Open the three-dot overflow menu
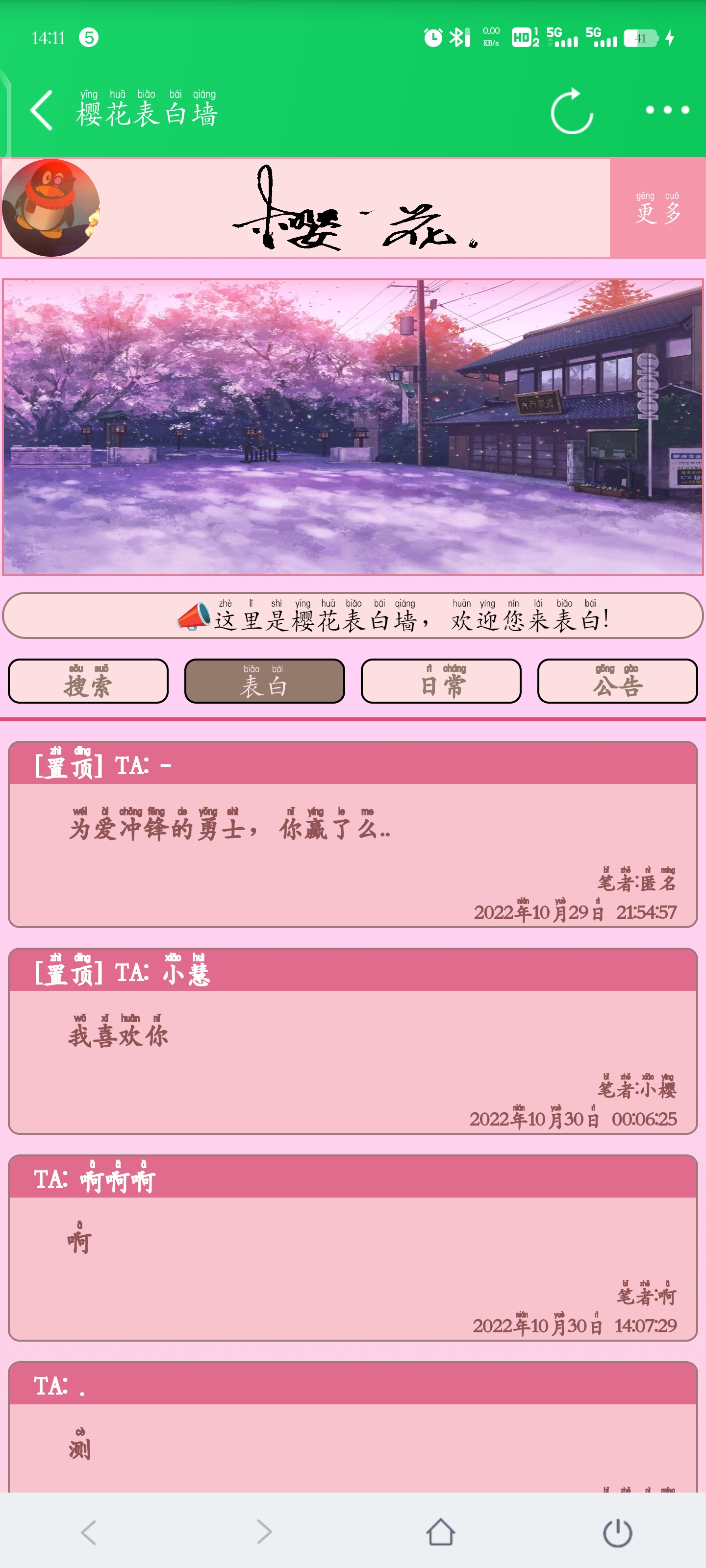The height and width of the screenshot is (1568, 706). (667, 110)
